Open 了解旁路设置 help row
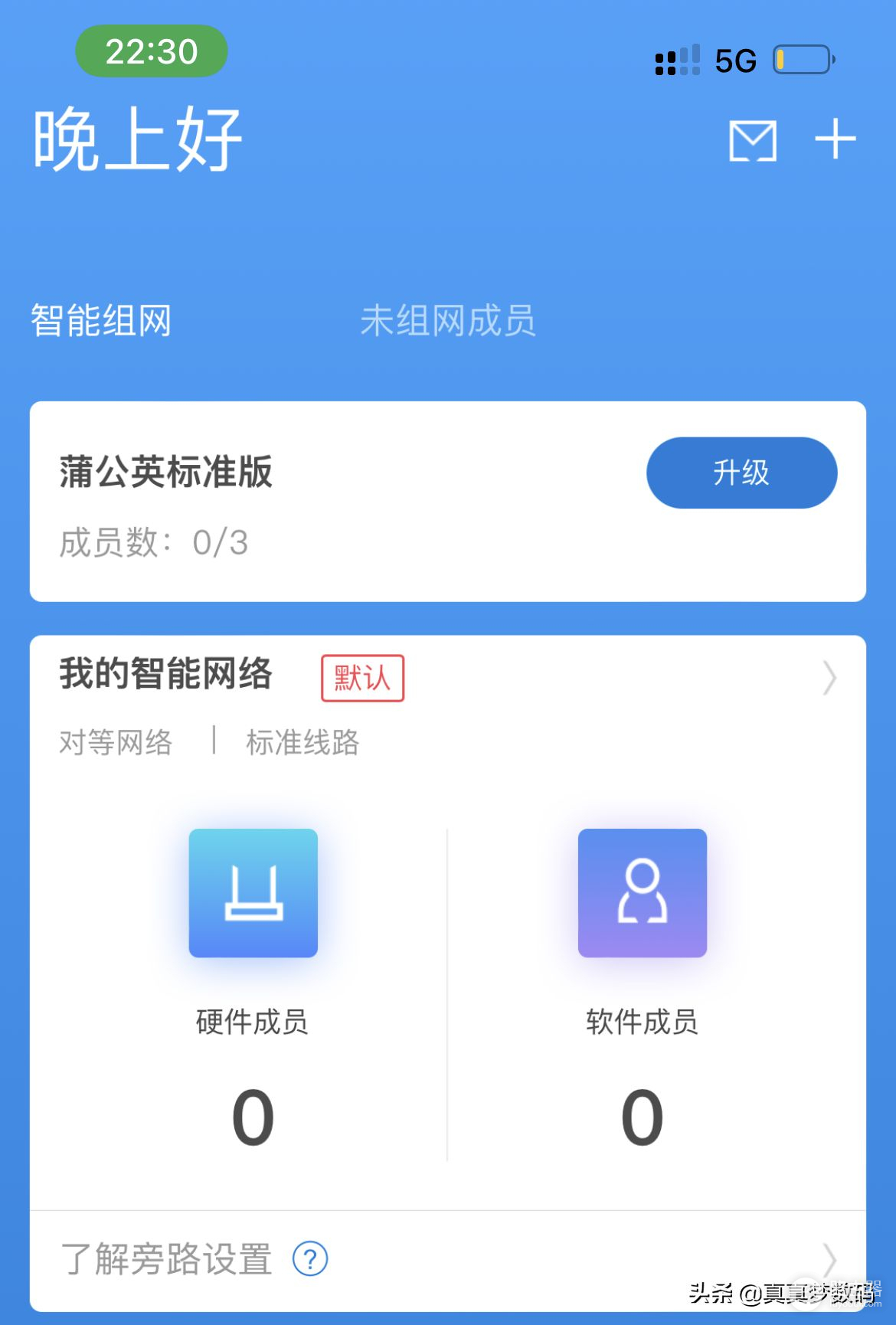The height and width of the screenshot is (1325, 896). coord(447,1259)
